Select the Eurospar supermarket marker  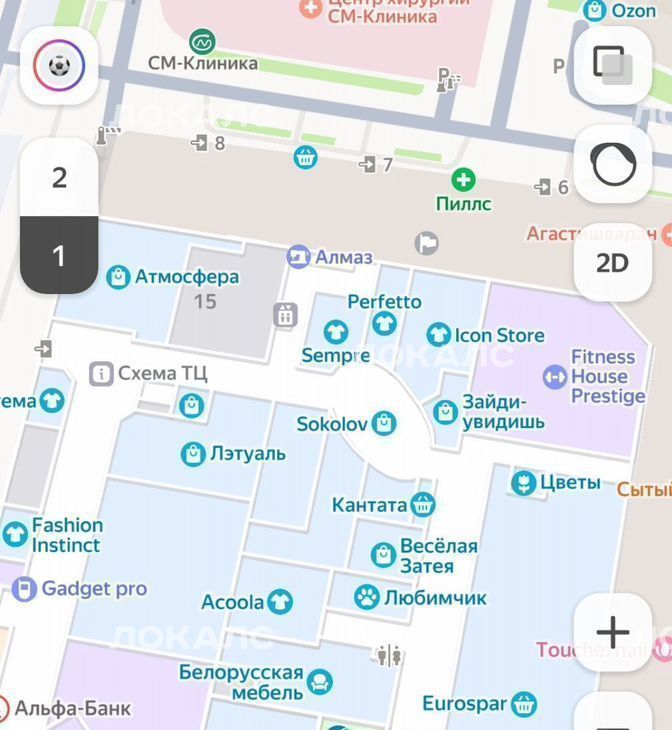click(523, 704)
